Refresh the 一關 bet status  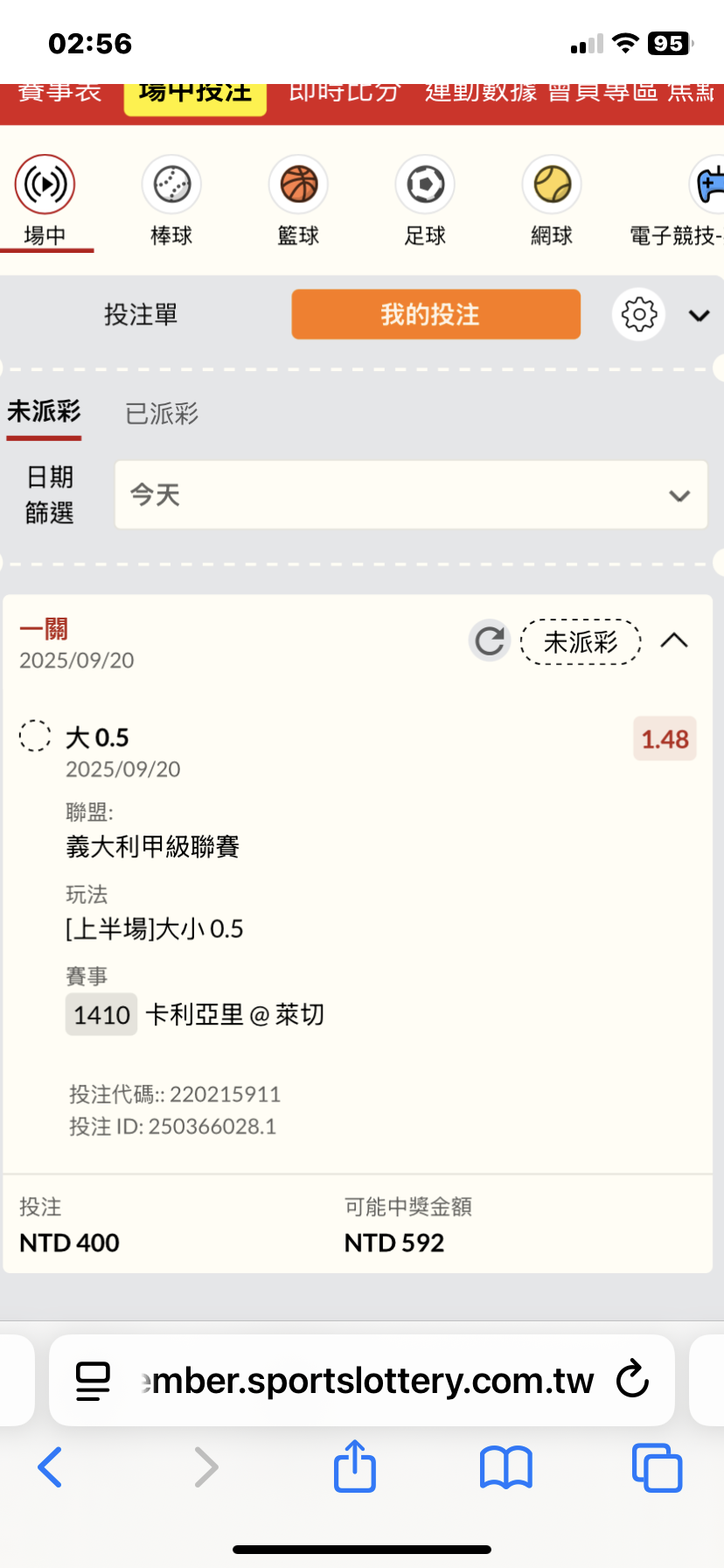[490, 641]
